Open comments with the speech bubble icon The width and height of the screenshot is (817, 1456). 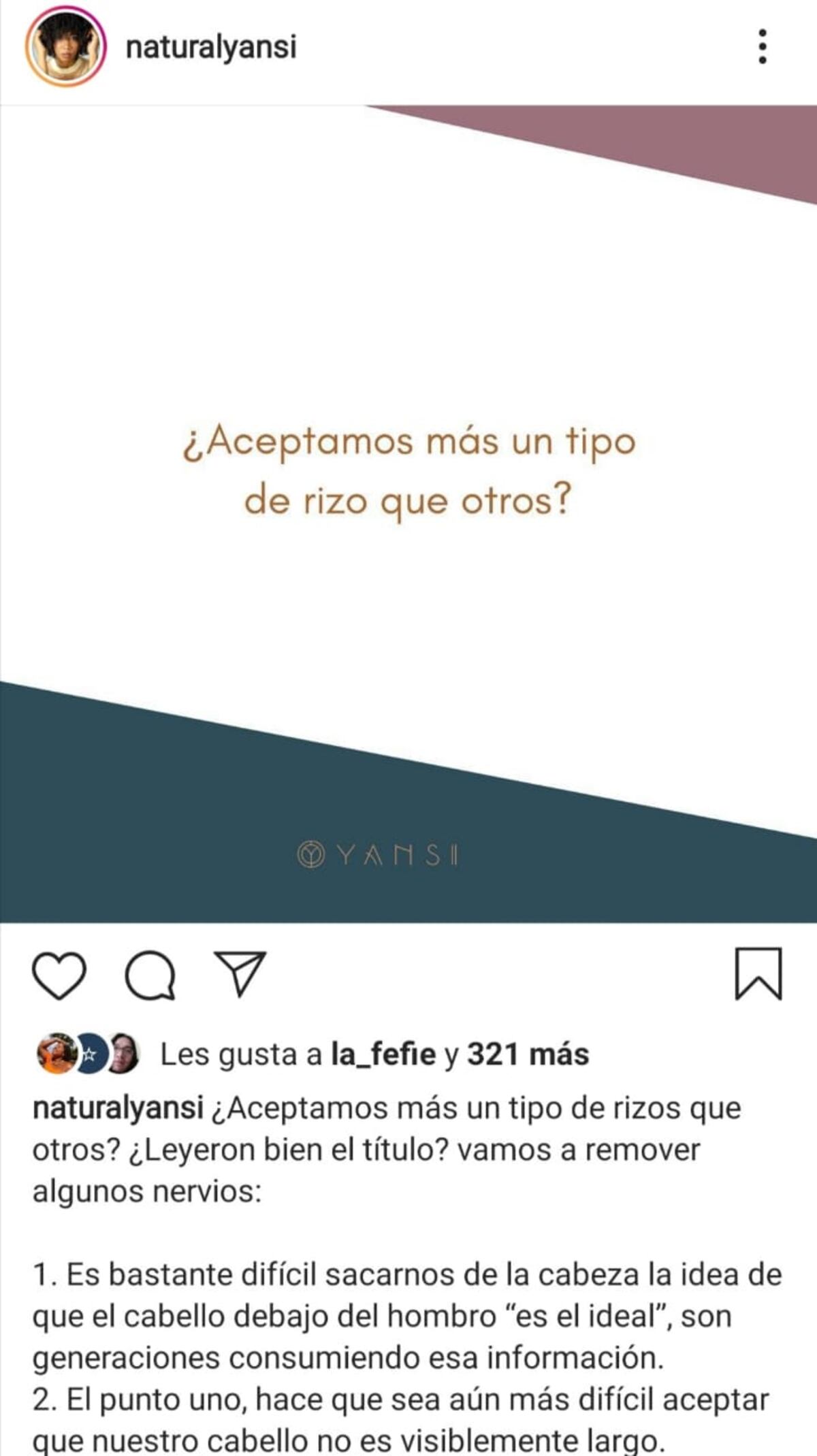[153, 975]
